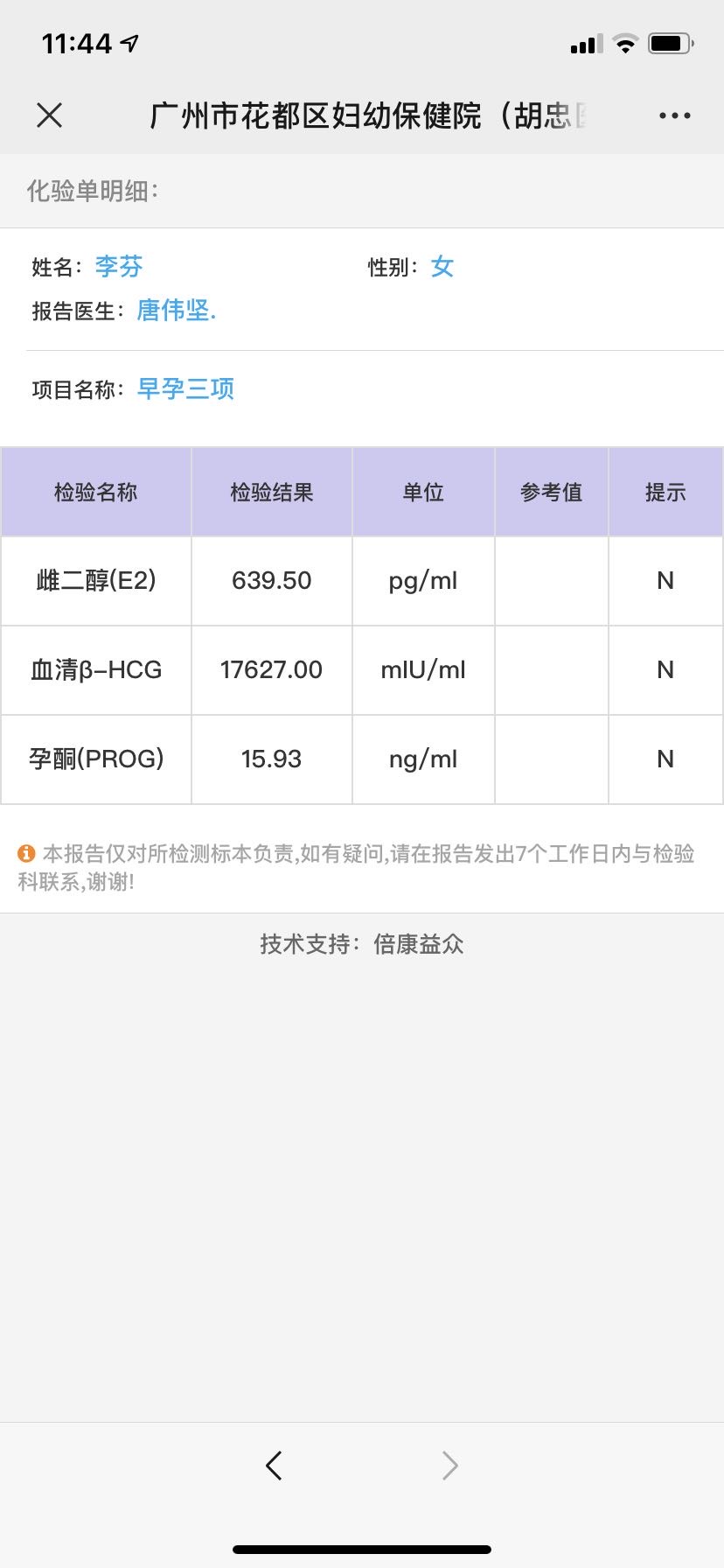Viewport: 724px width, 1568px height.
Task: Go back to the previous page
Action: pos(274,1465)
